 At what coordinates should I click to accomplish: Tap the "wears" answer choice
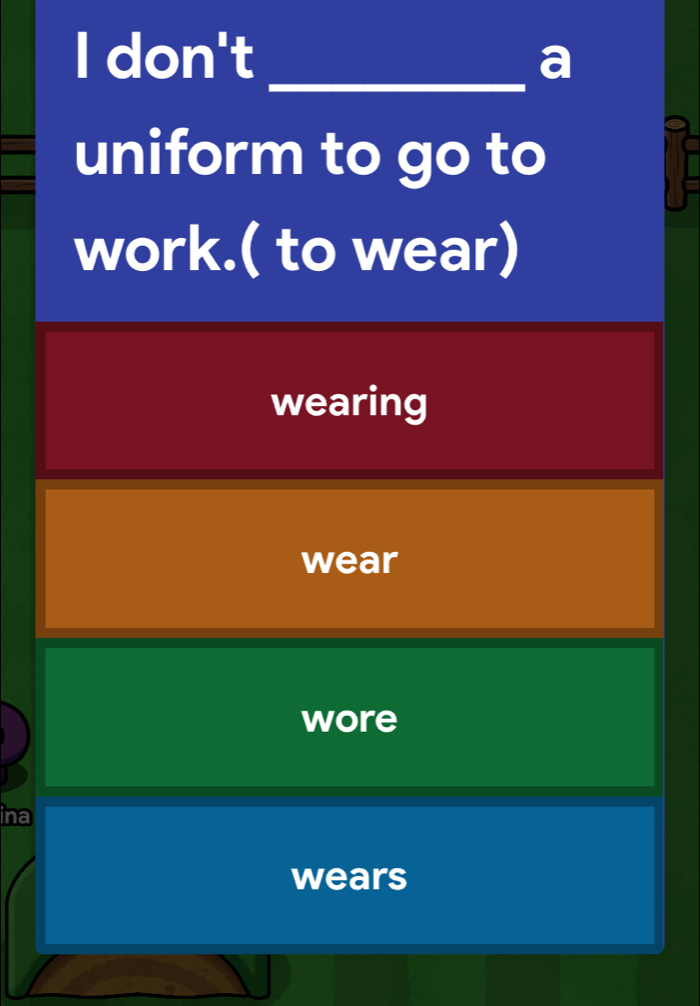tap(349, 876)
